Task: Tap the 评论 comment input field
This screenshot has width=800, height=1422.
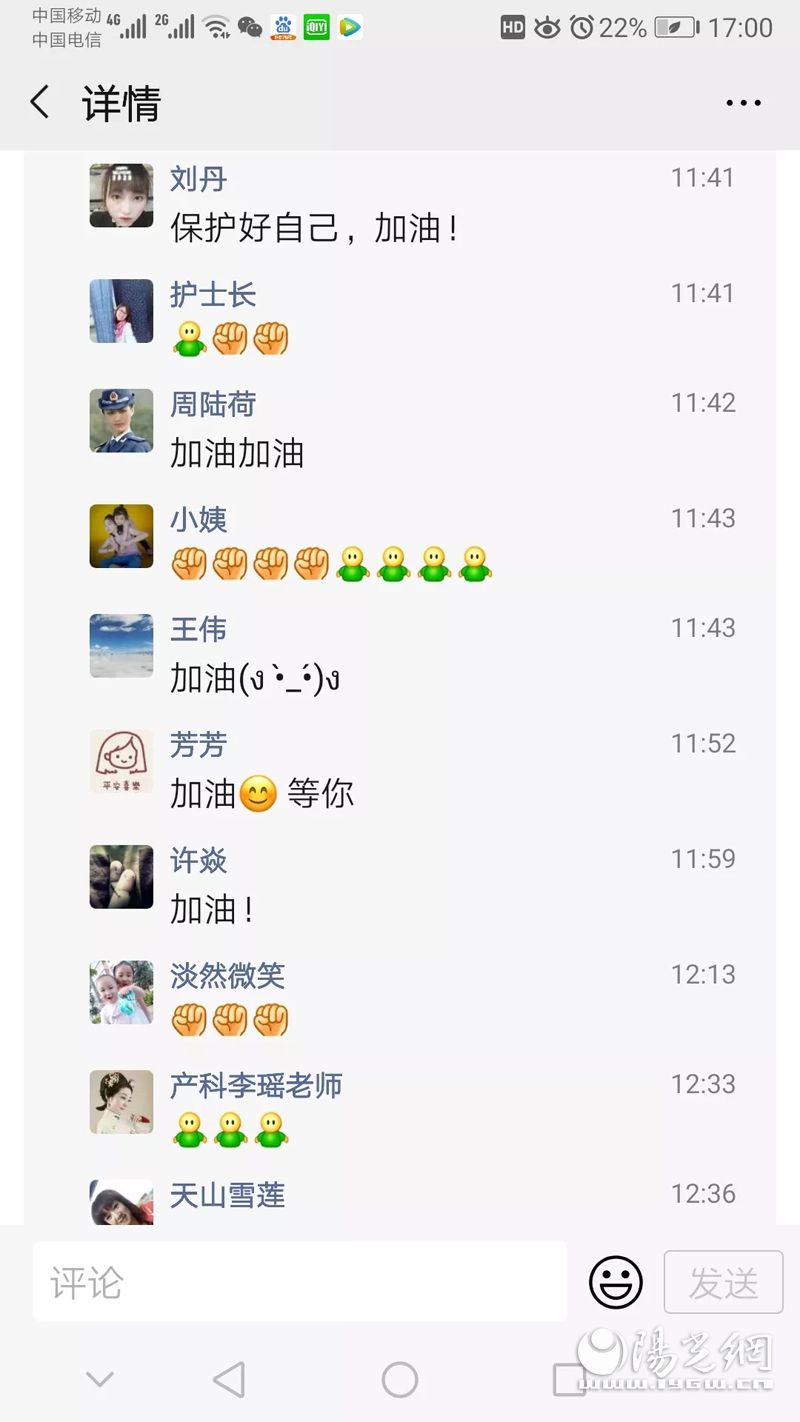Action: click(x=300, y=1282)
